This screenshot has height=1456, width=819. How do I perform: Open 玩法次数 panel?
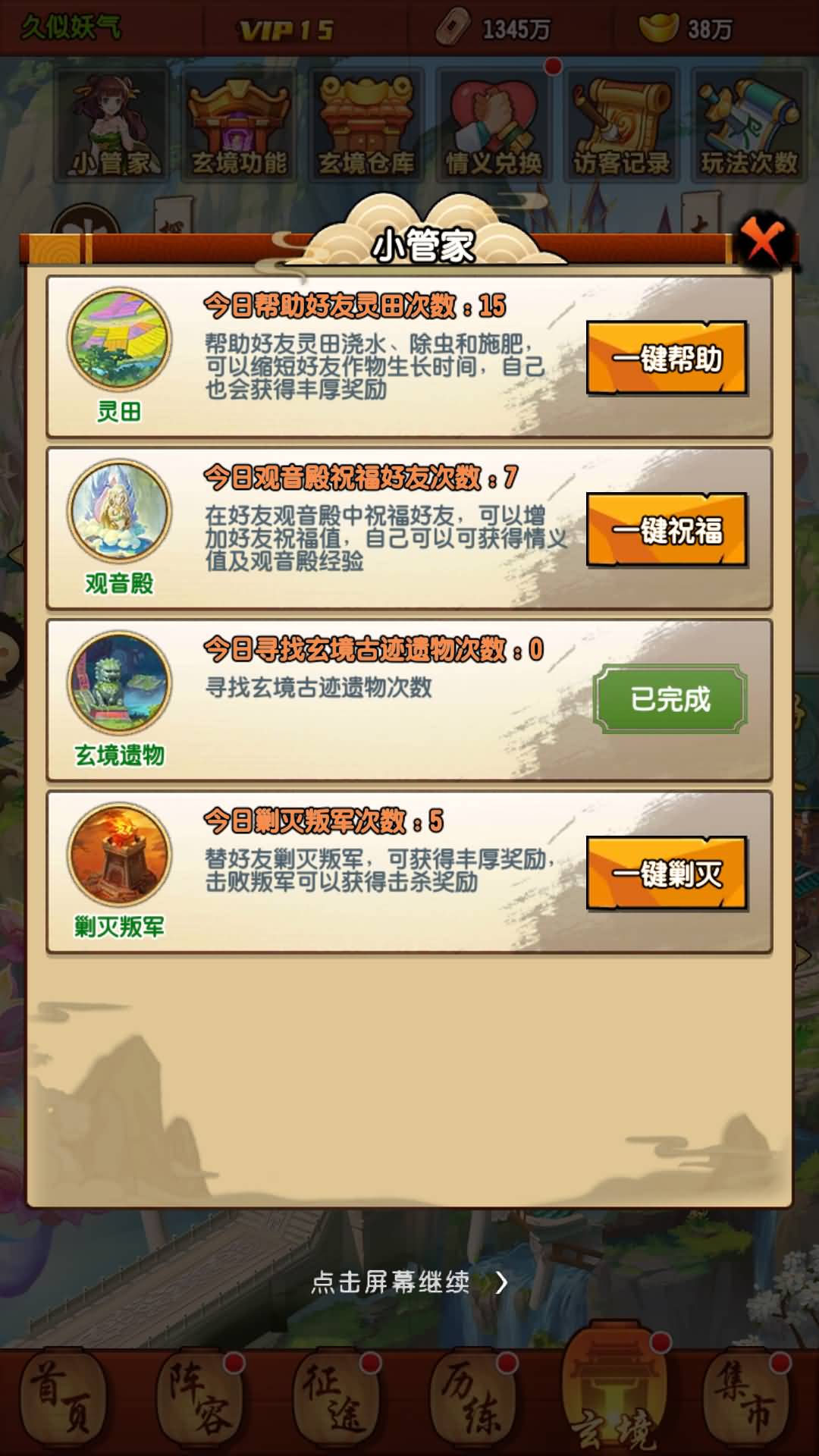(748, 126)
